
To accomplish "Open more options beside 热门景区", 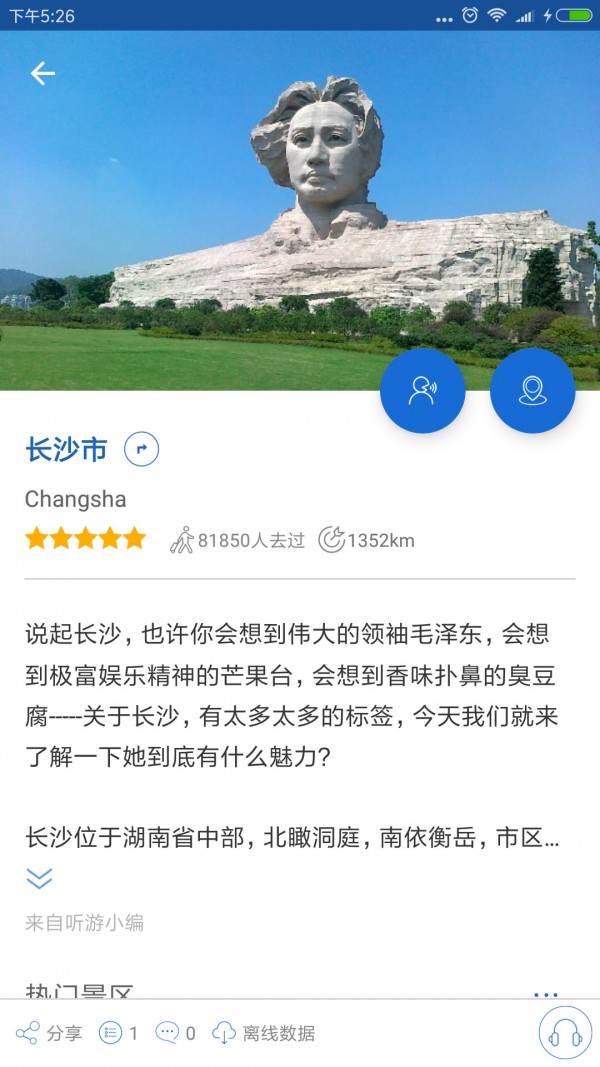I will coord(545,993).
